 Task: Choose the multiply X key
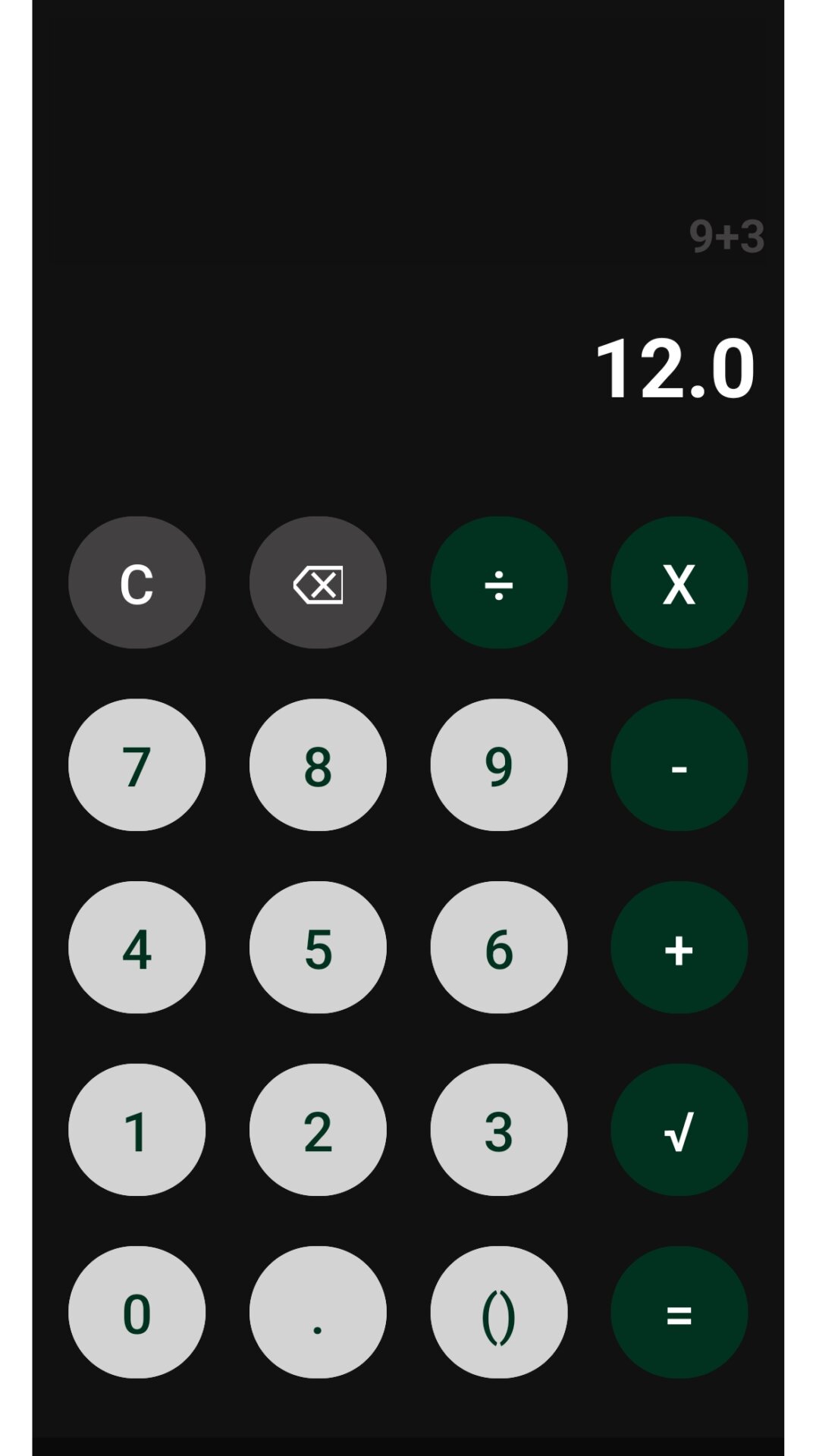coord(679,582)
